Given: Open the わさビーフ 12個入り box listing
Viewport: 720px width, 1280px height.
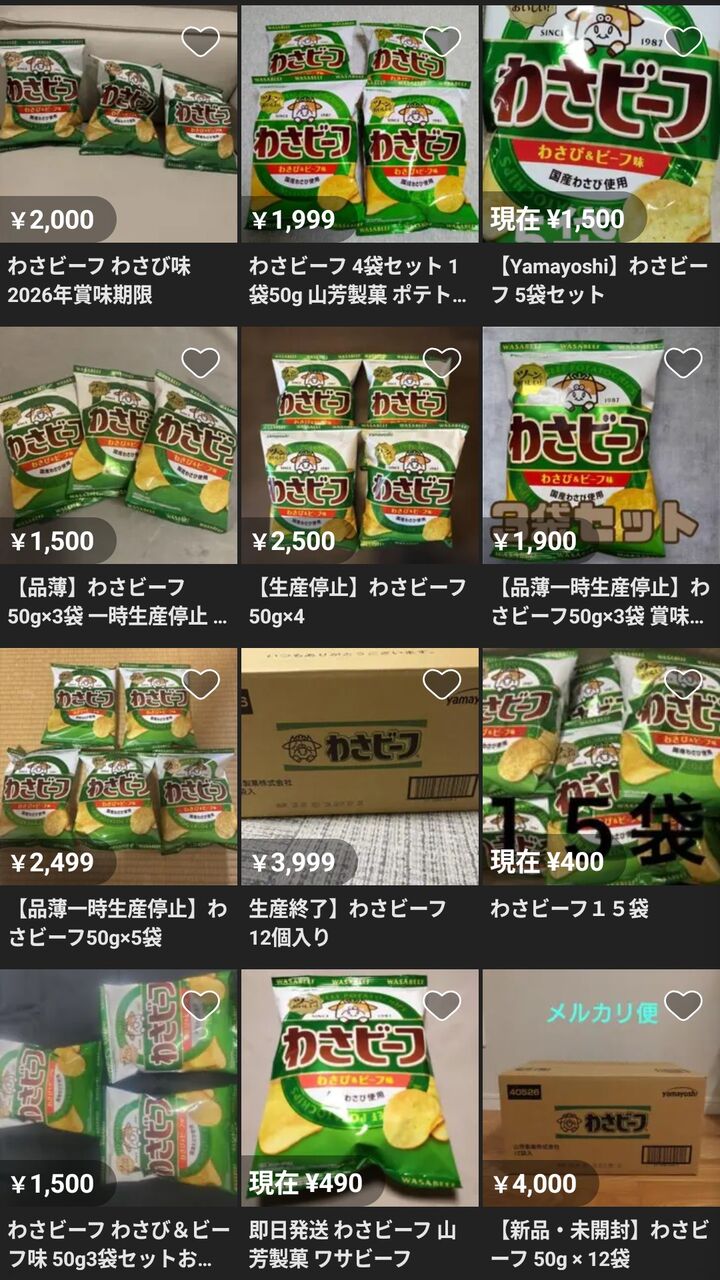Looking at the screenshot, I should pos(359,767).
